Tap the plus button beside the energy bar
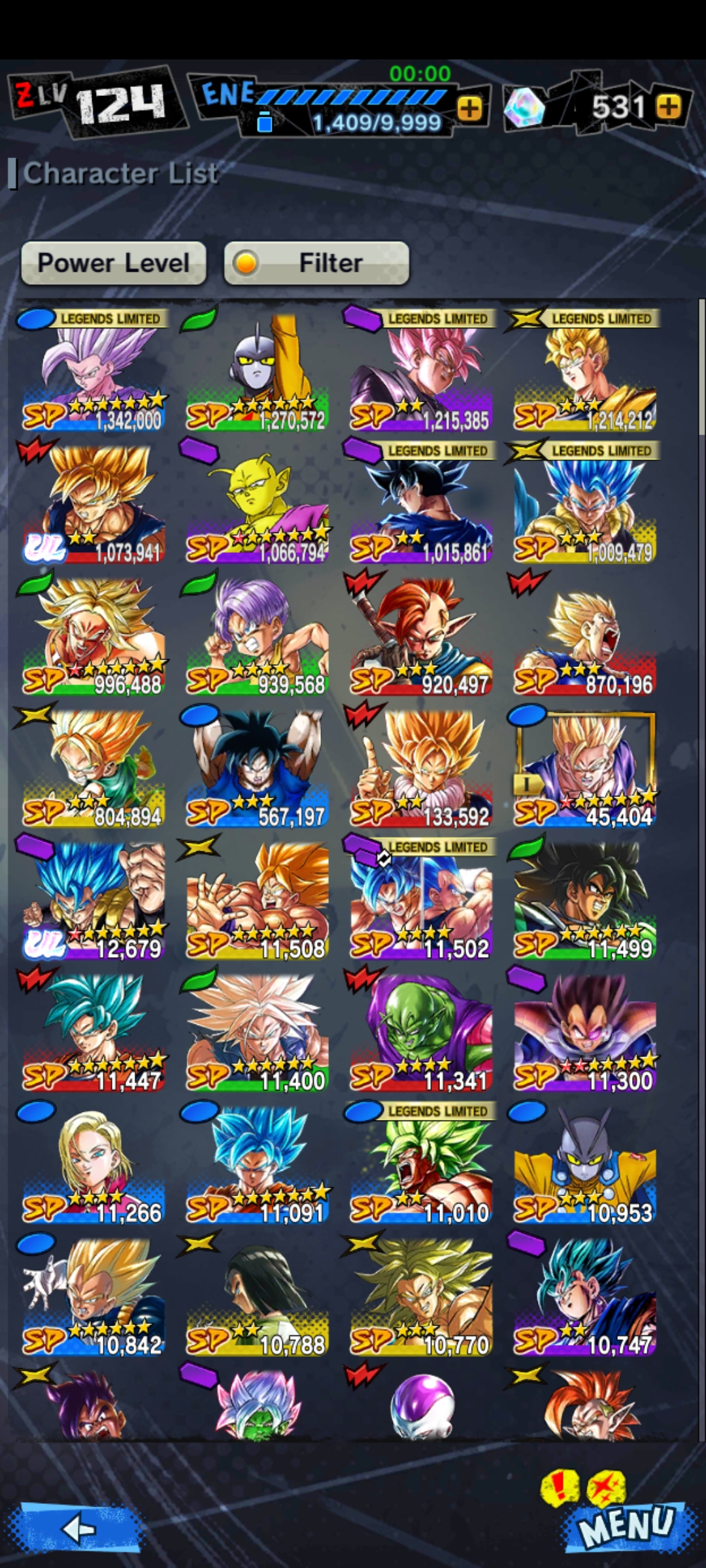 pos(469,108)
